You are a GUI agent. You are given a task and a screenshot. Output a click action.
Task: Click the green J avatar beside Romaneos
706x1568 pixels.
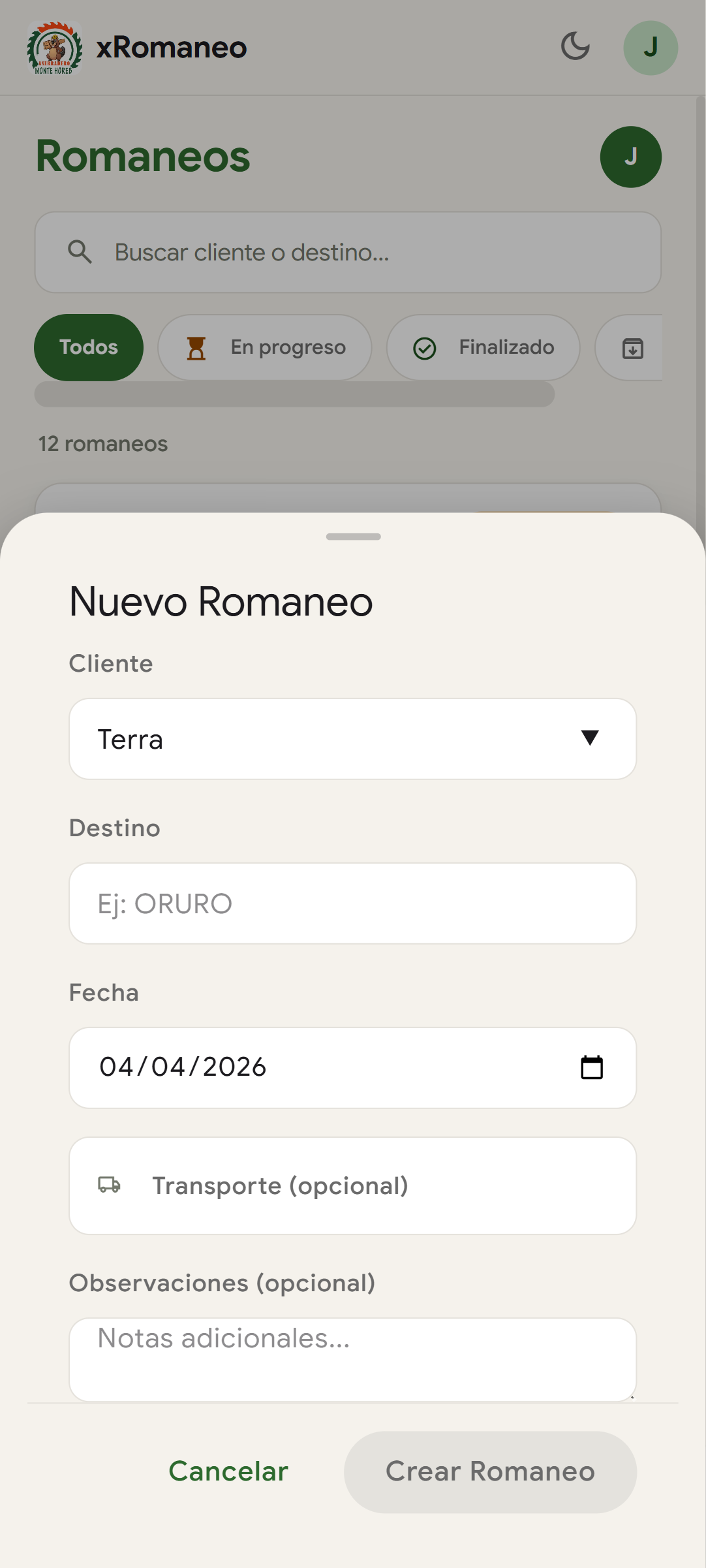click(x=630, y=157)
